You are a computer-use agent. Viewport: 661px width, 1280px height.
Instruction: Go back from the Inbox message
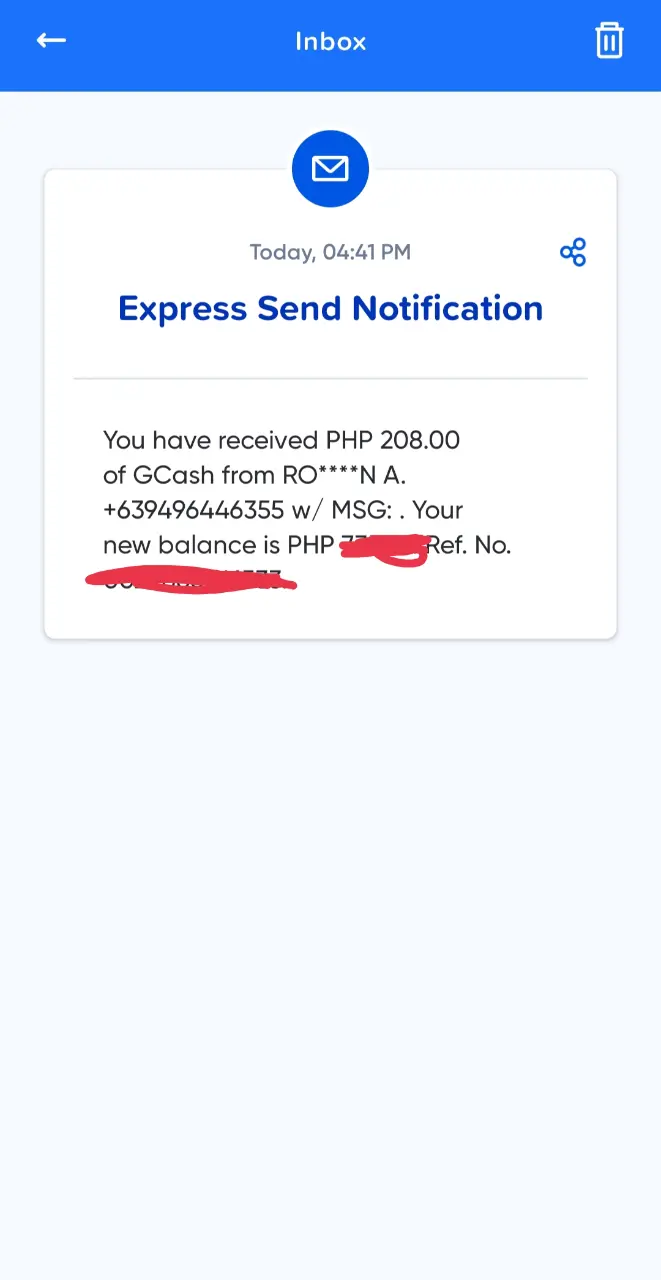pos(51,40)
